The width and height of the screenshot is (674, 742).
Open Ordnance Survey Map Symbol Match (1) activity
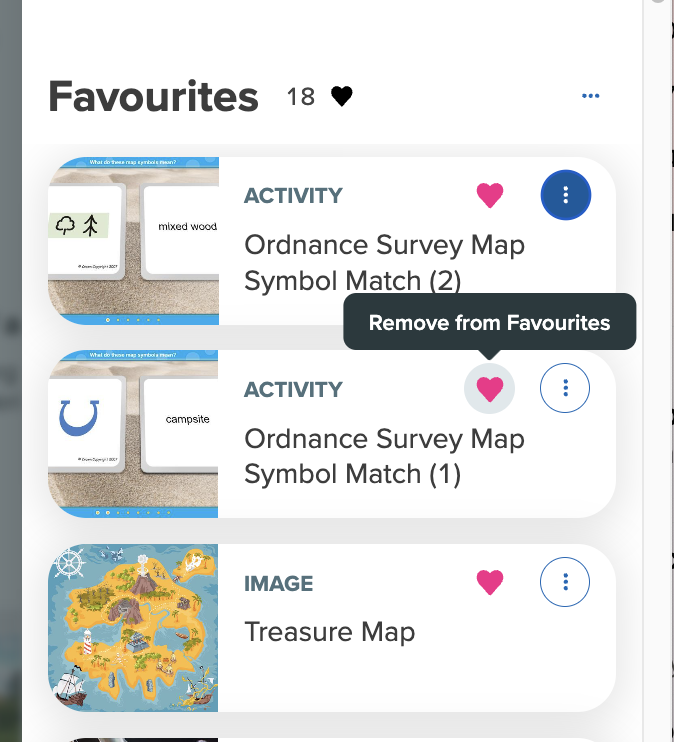384,456
